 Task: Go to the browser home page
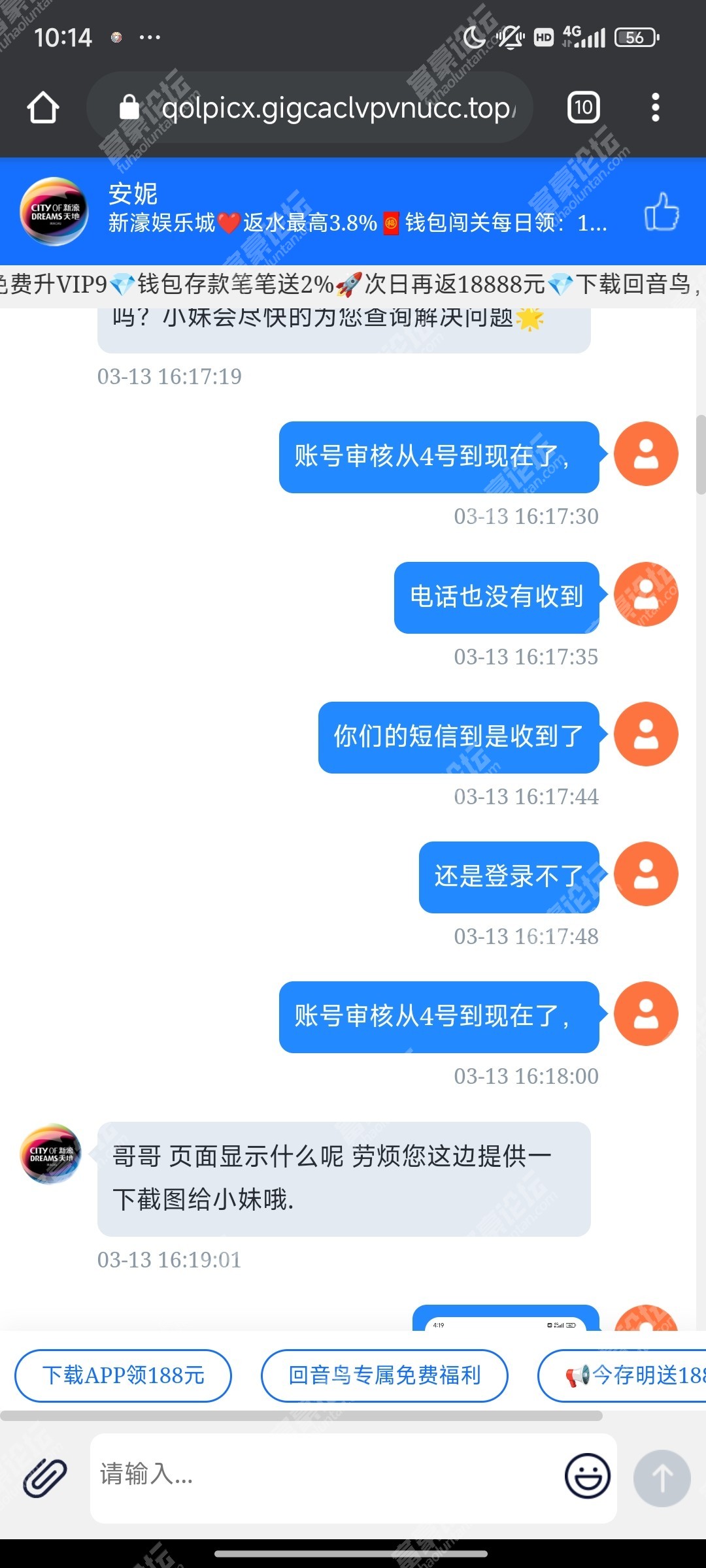pos(43,108)
